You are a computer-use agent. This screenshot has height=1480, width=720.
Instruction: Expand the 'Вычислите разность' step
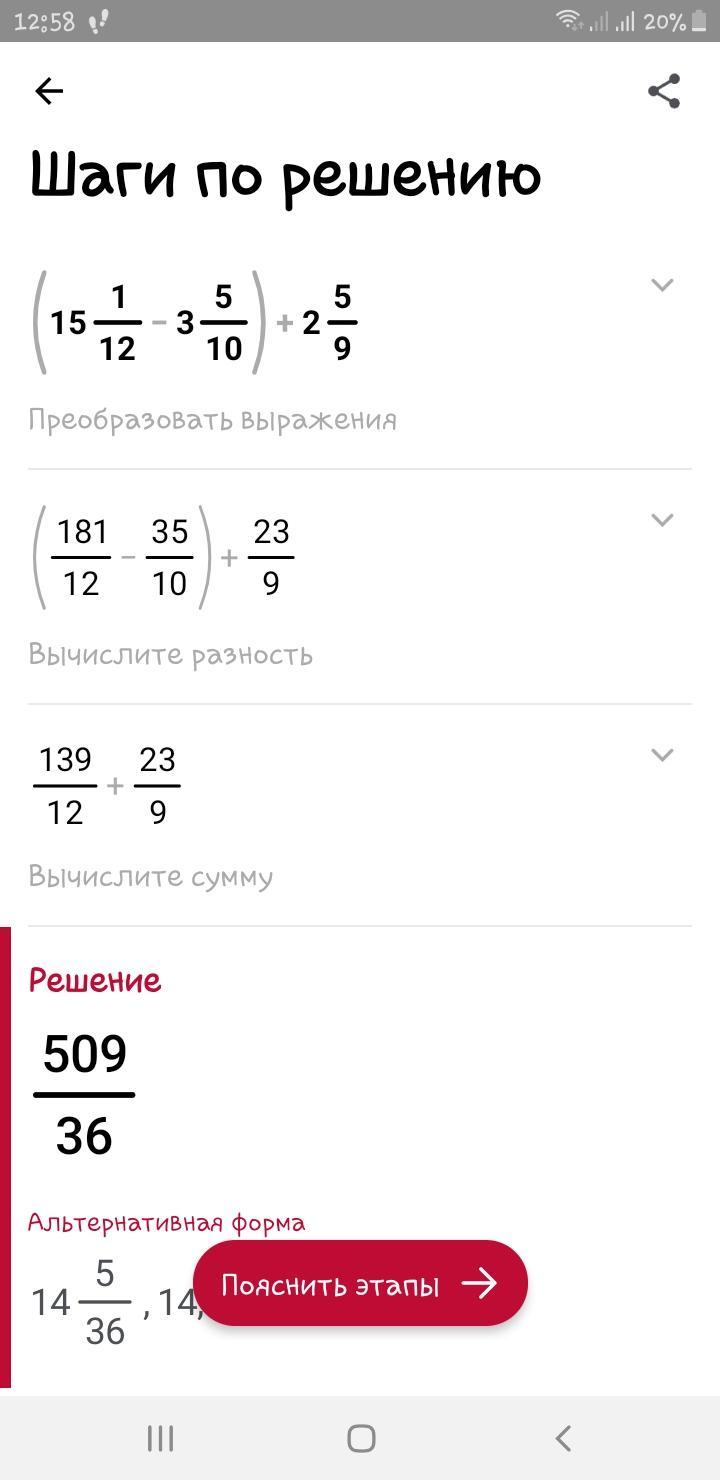tap(661, 520)
